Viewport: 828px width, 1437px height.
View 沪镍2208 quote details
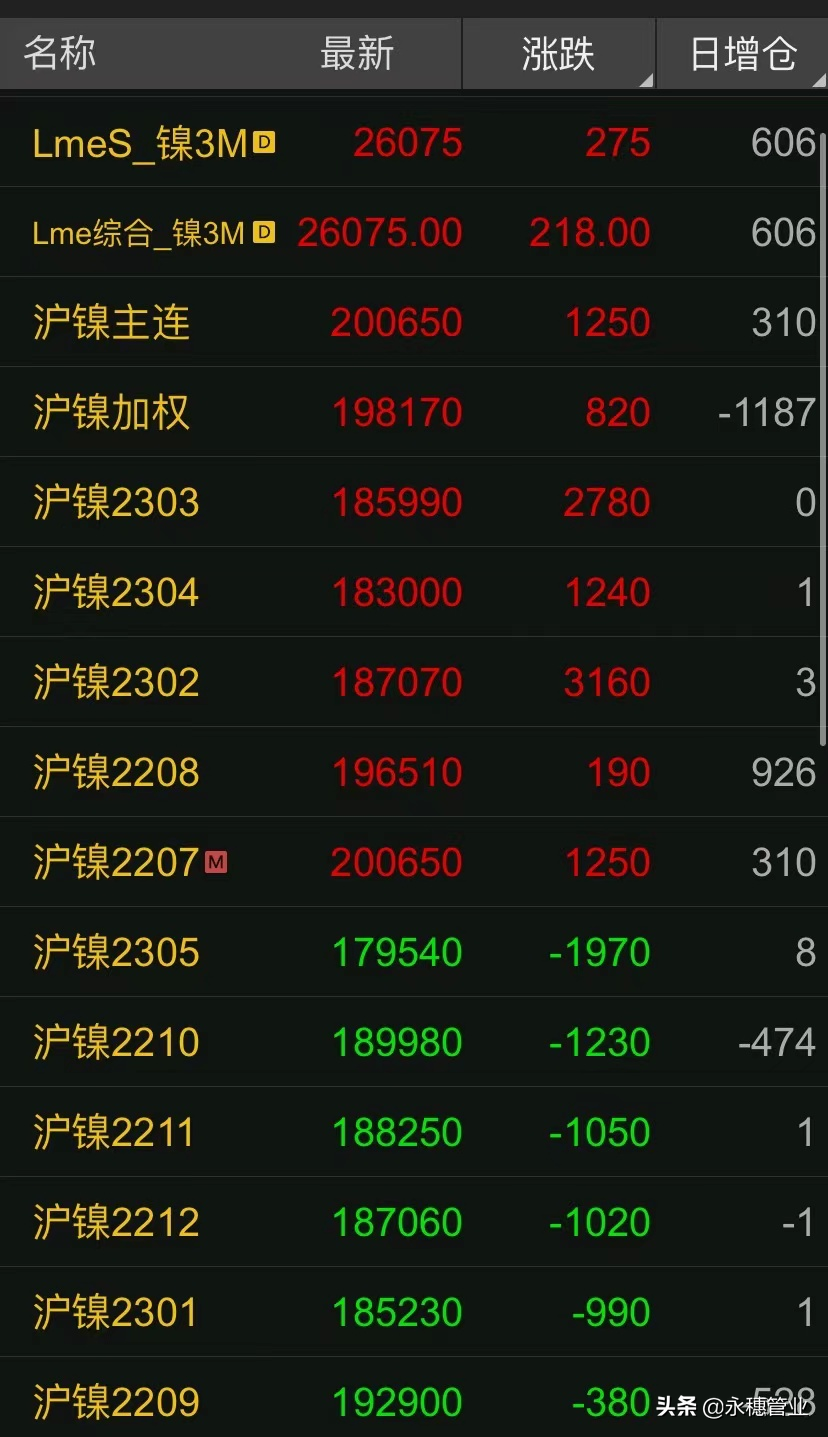click(414, 772)
